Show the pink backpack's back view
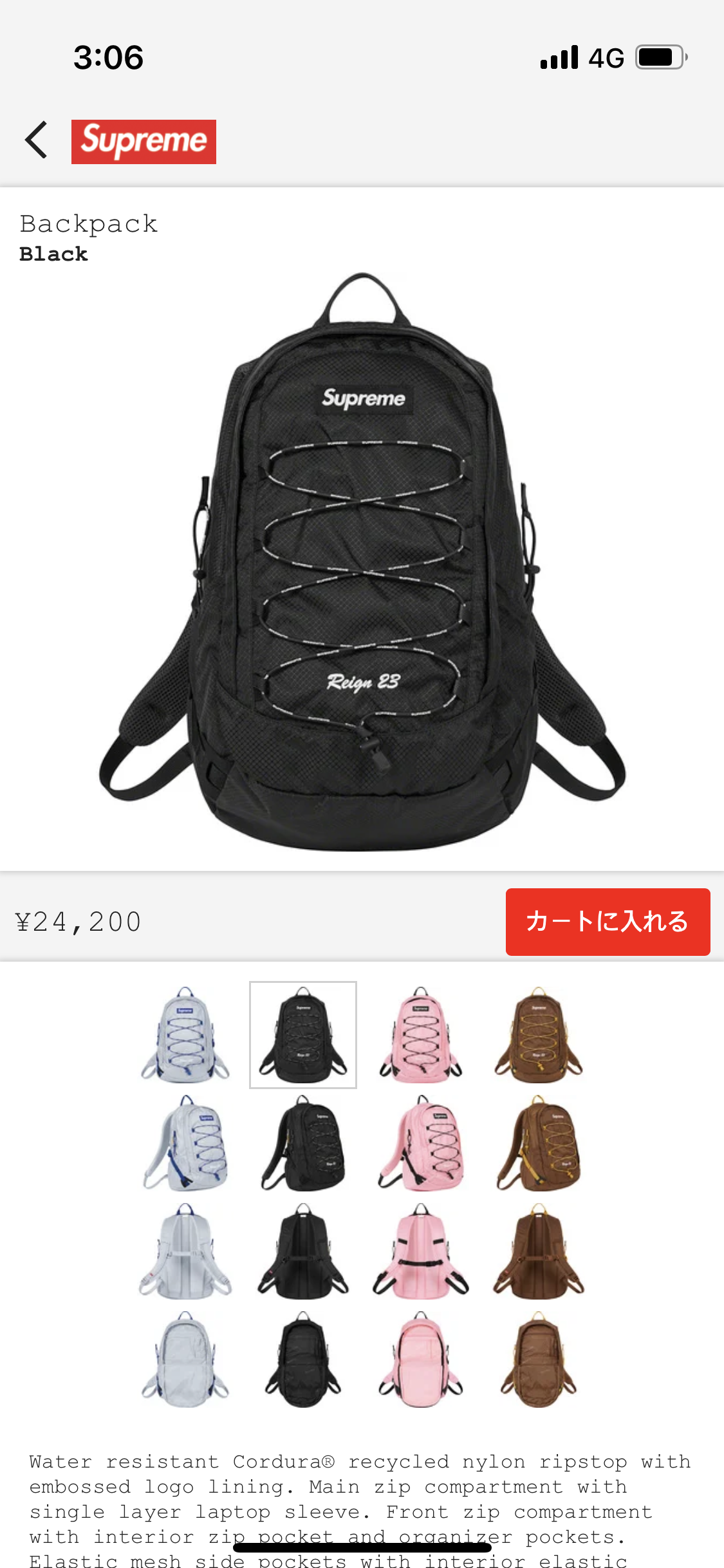The image size is (724, 1568). pos(421,1251)
